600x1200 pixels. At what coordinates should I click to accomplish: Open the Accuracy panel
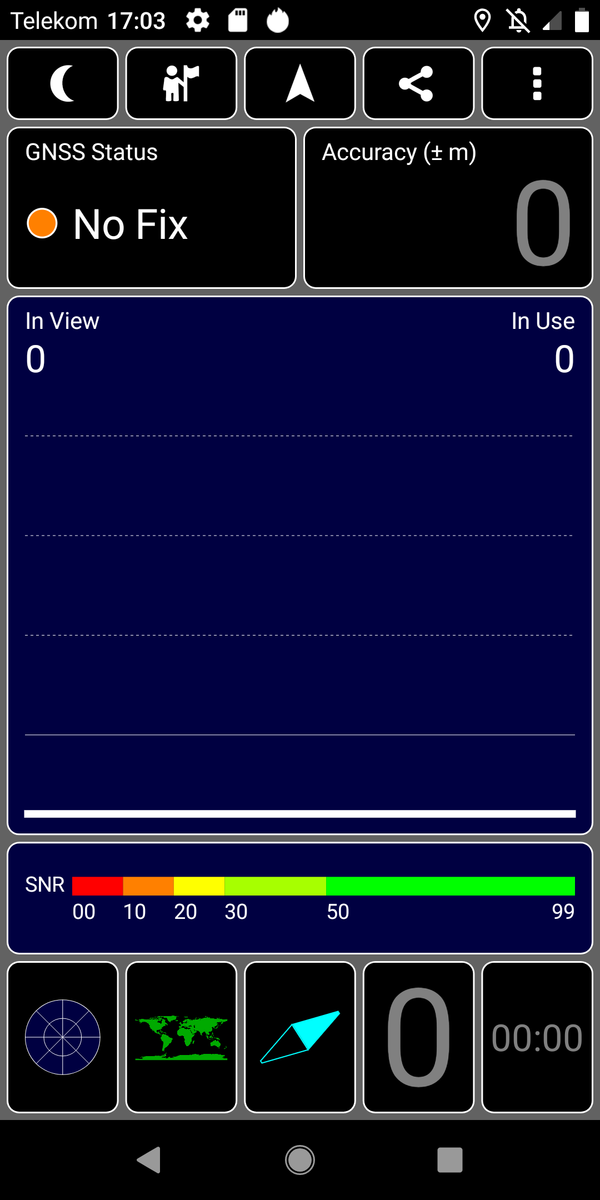448,208
